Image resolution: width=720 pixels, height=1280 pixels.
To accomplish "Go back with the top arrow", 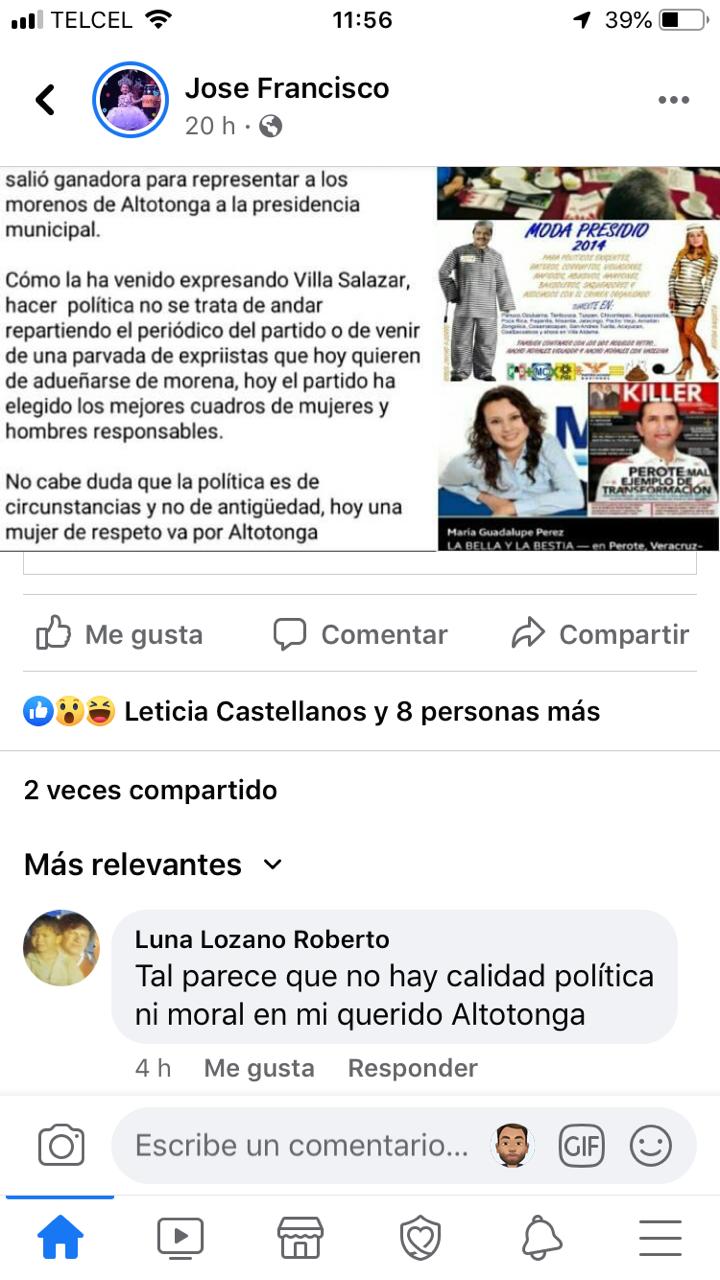I will click(x=45, y=100).
